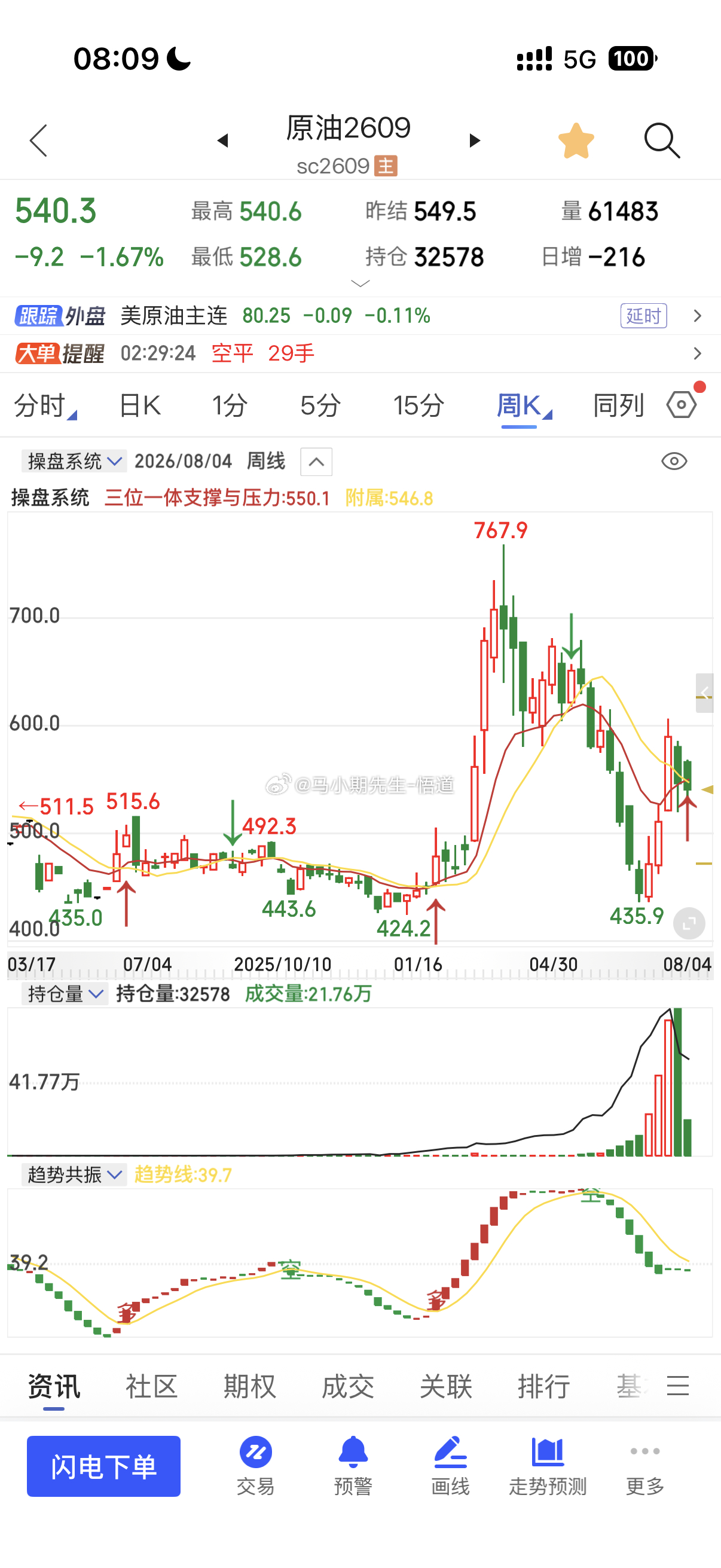
Task: Expand the chart to full screen
Action: 689,923
